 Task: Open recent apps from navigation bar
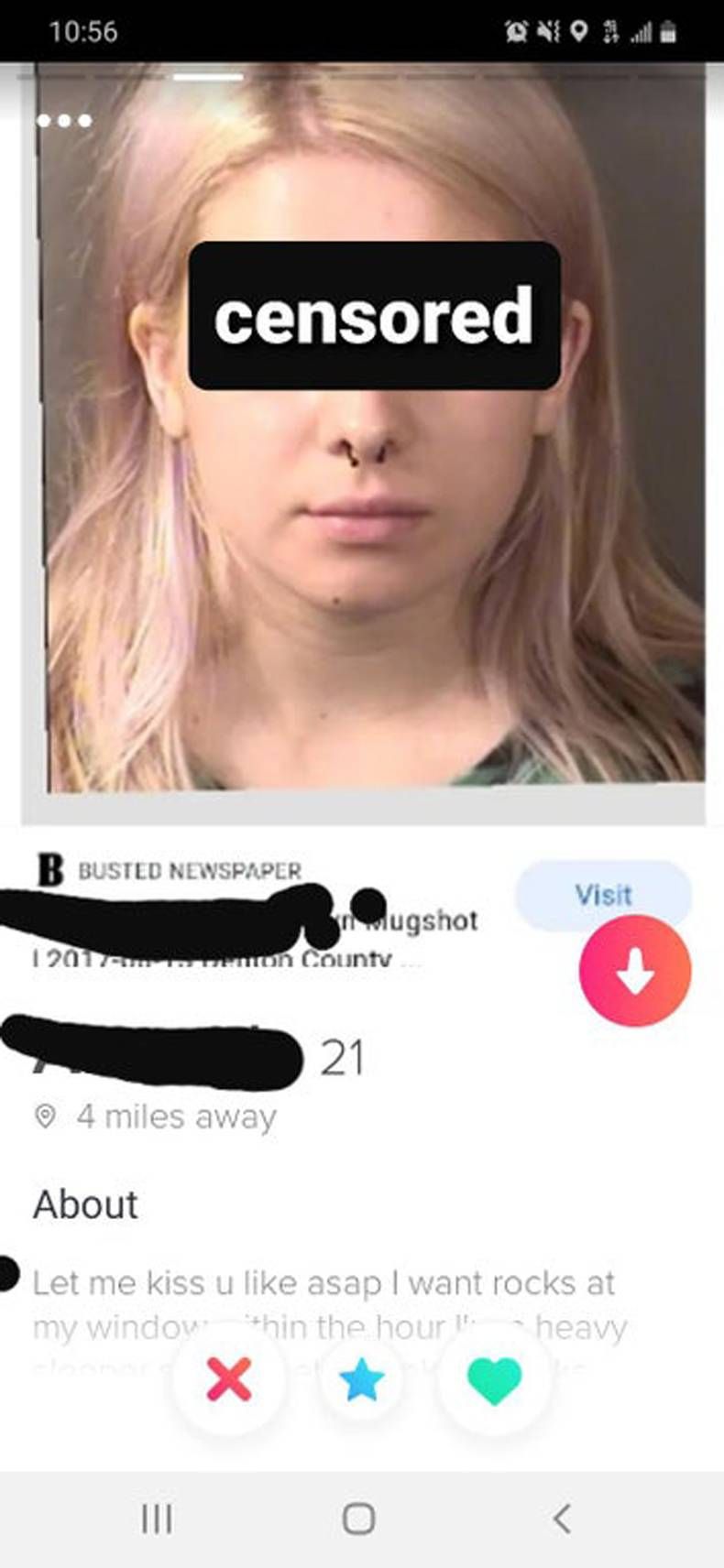click(x=157, y=1519)
